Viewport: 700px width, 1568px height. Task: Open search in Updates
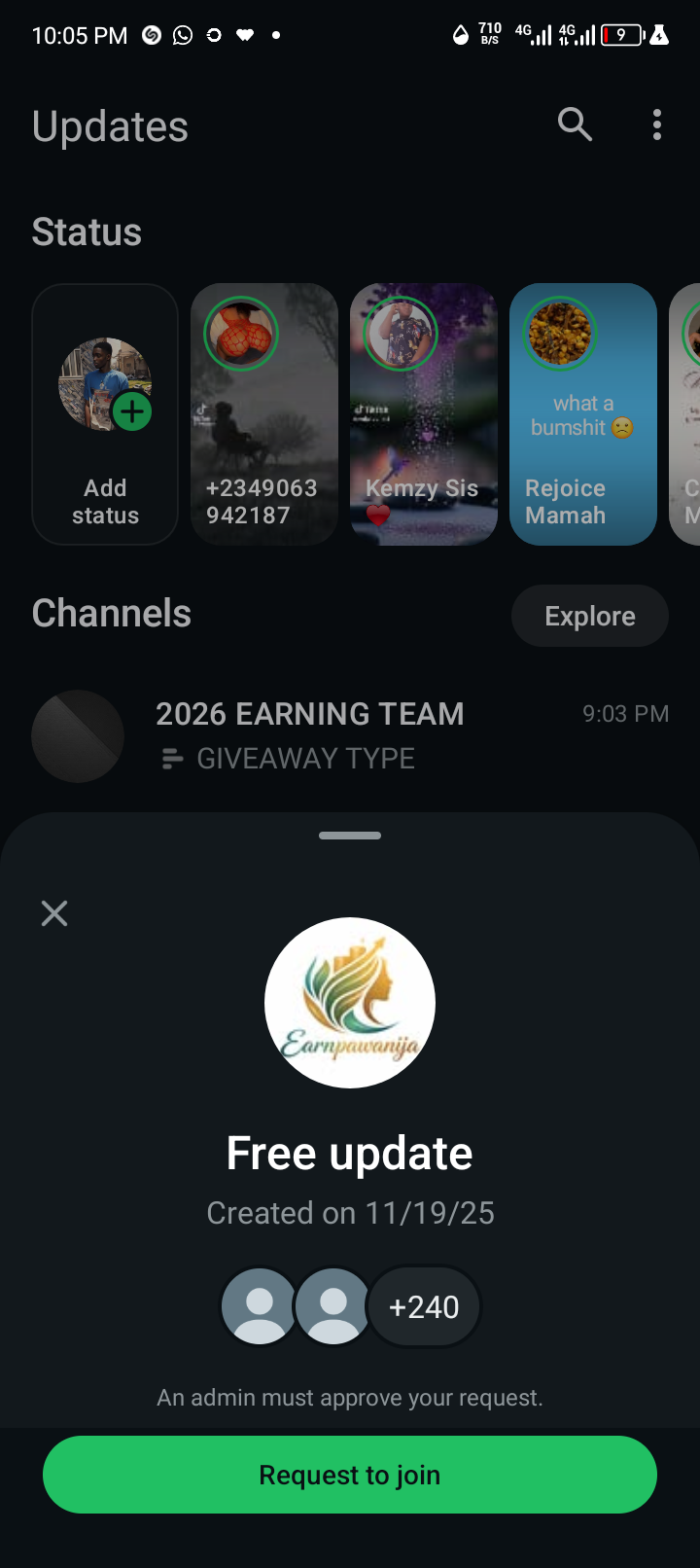click(x=575, y=125)
